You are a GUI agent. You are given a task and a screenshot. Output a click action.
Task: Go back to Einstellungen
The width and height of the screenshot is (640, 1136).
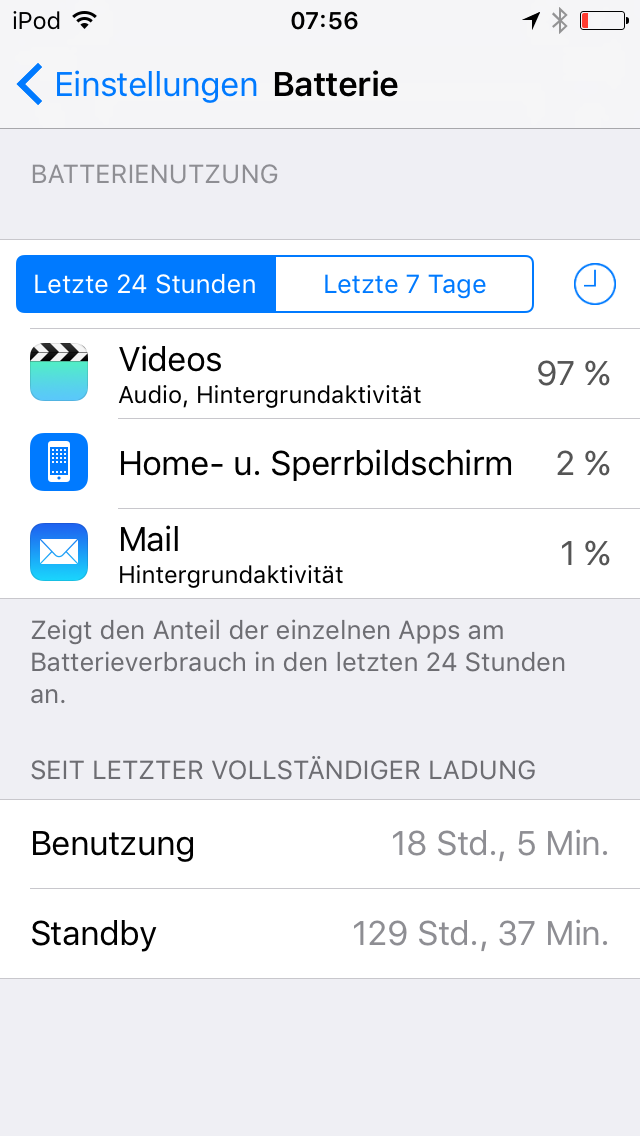[x=137, y=85]
